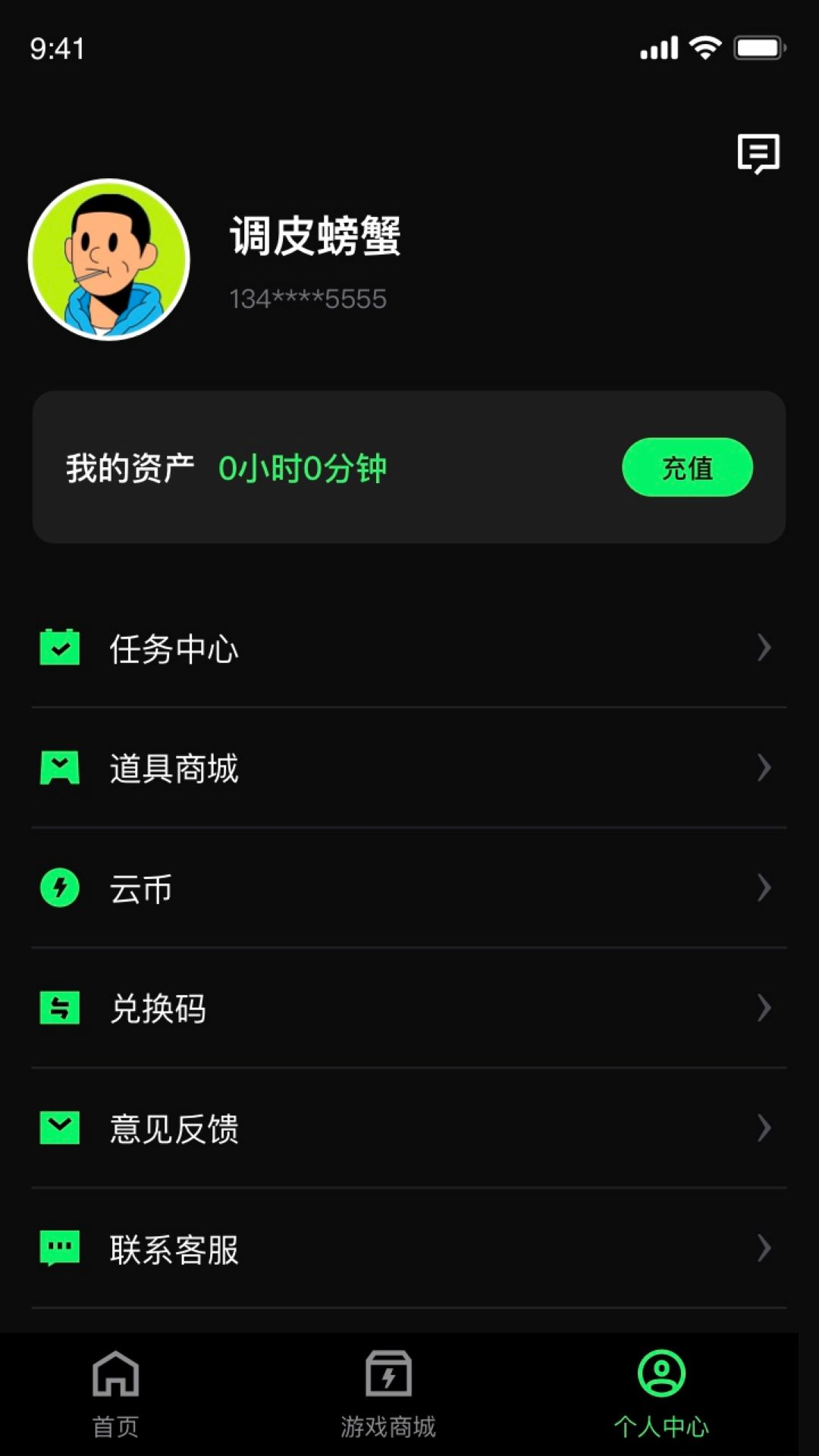This screenshot has height=1456, width=819.
Task: Click the 兑换码 redeem code icon
Action: point(59,1009)
